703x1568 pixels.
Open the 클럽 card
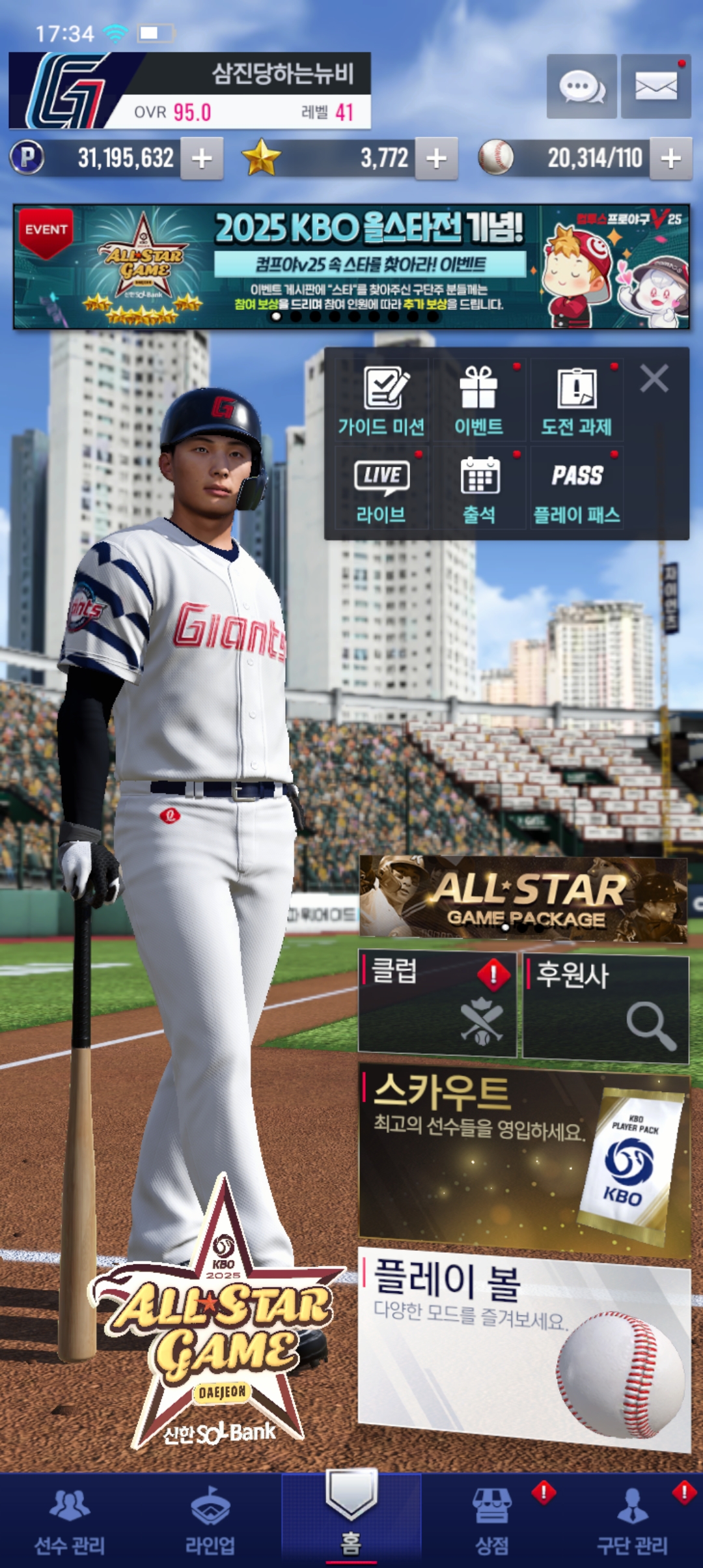coord(437,1003)
